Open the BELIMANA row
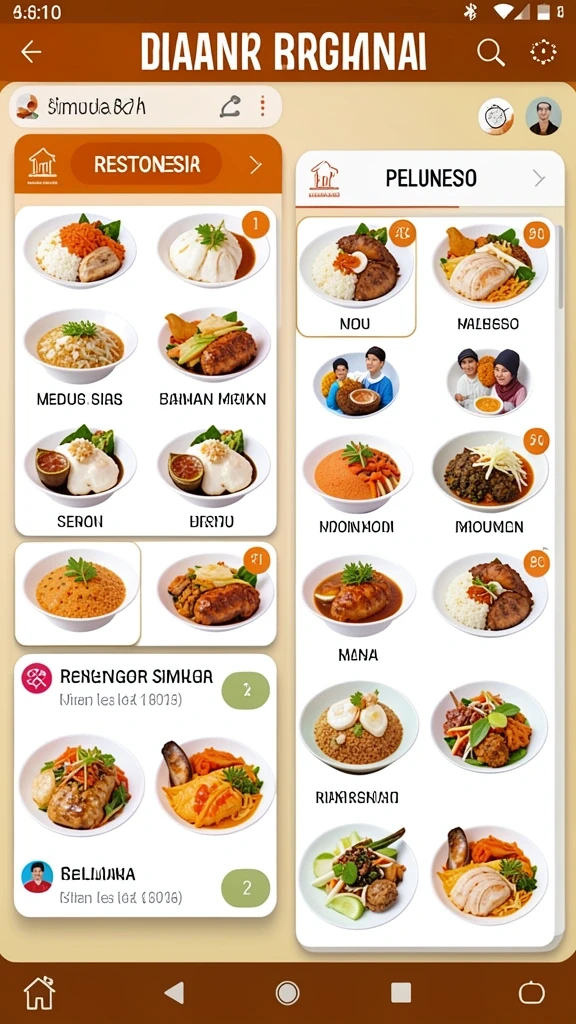Viewport: 576px width, 1024px height. [145, 884]
